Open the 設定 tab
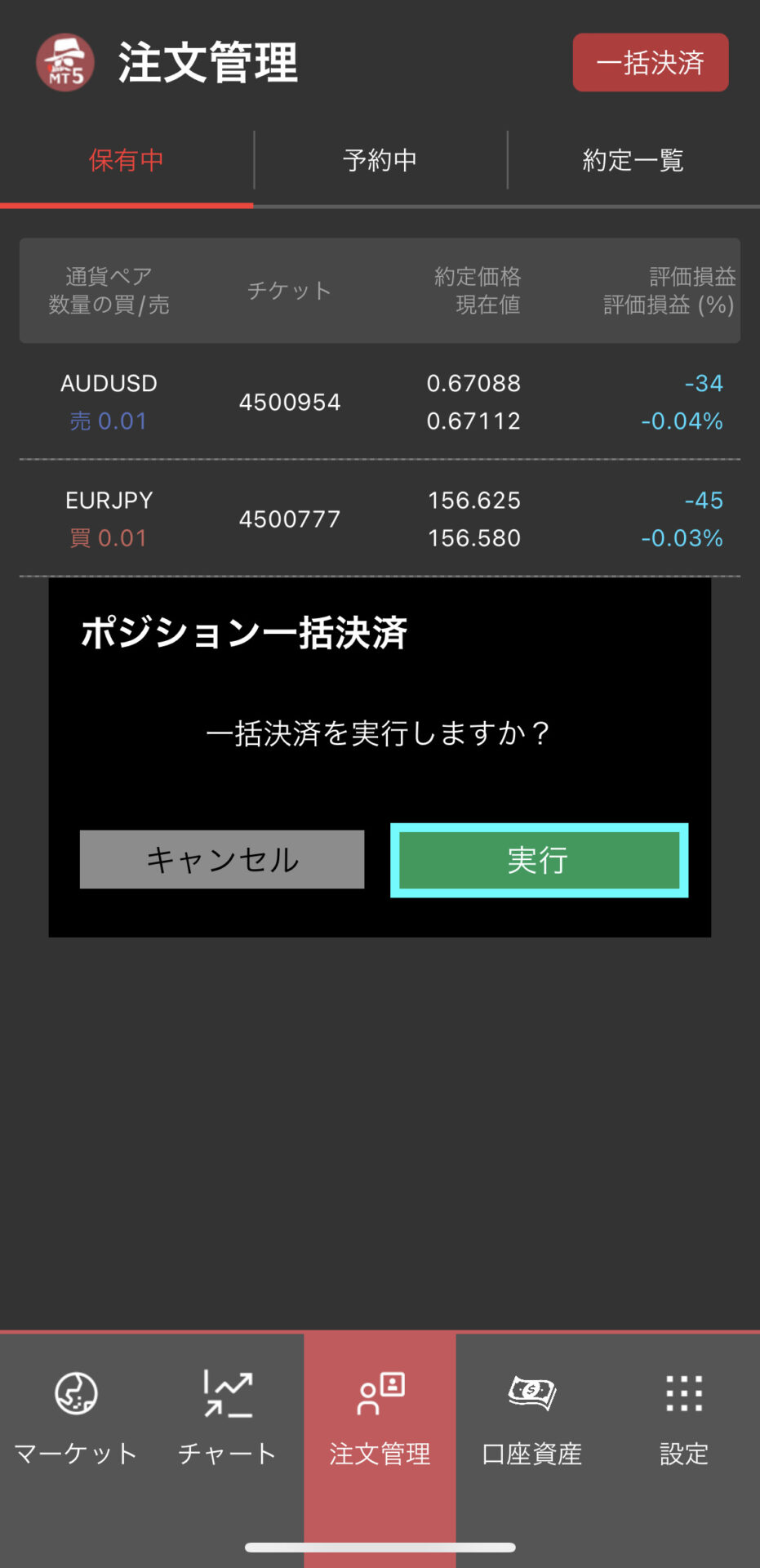This screenshot has height=1568, width=760. (x=684, y=1419)
